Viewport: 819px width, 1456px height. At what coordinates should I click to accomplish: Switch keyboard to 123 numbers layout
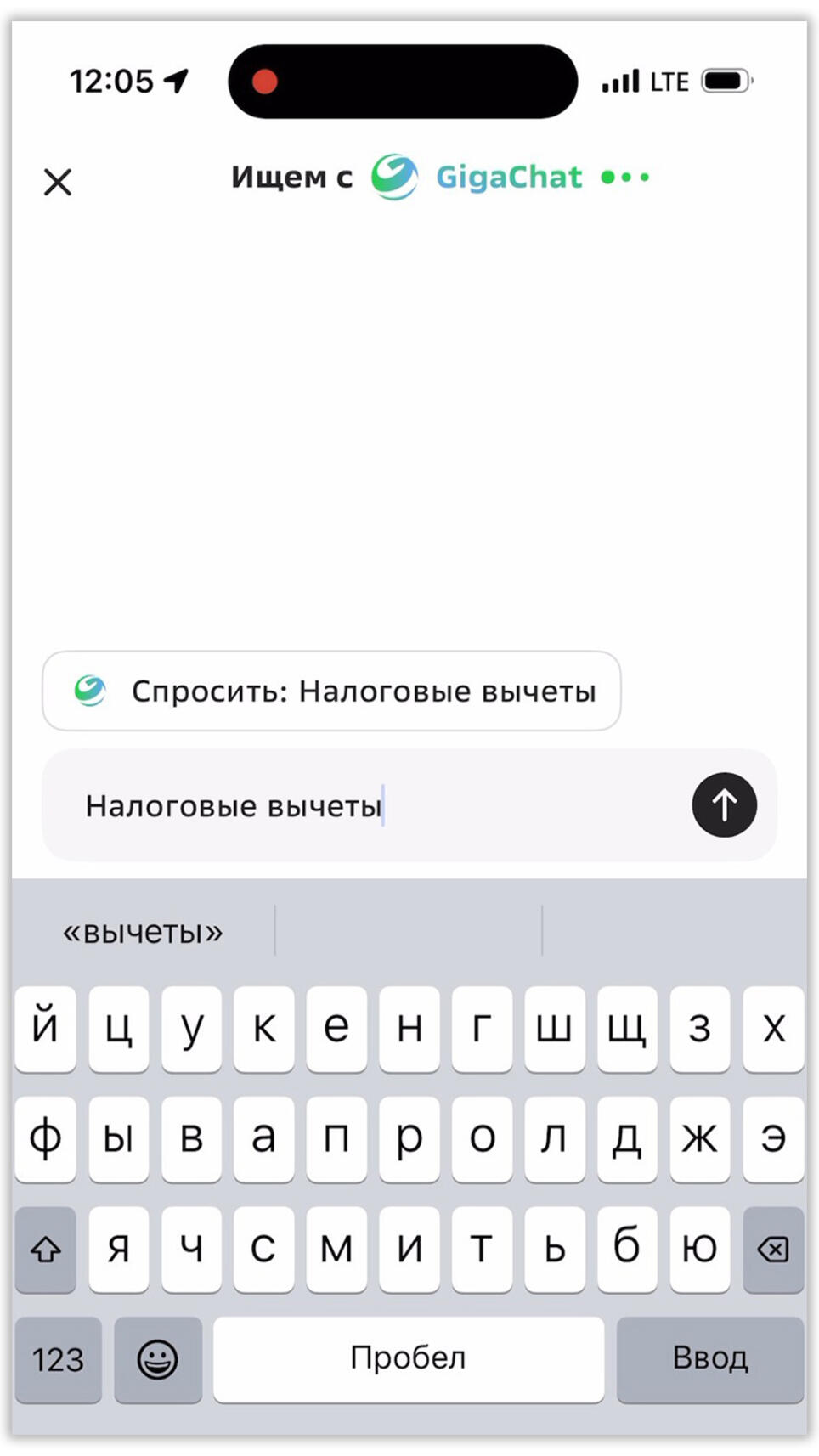point(58,1359)
